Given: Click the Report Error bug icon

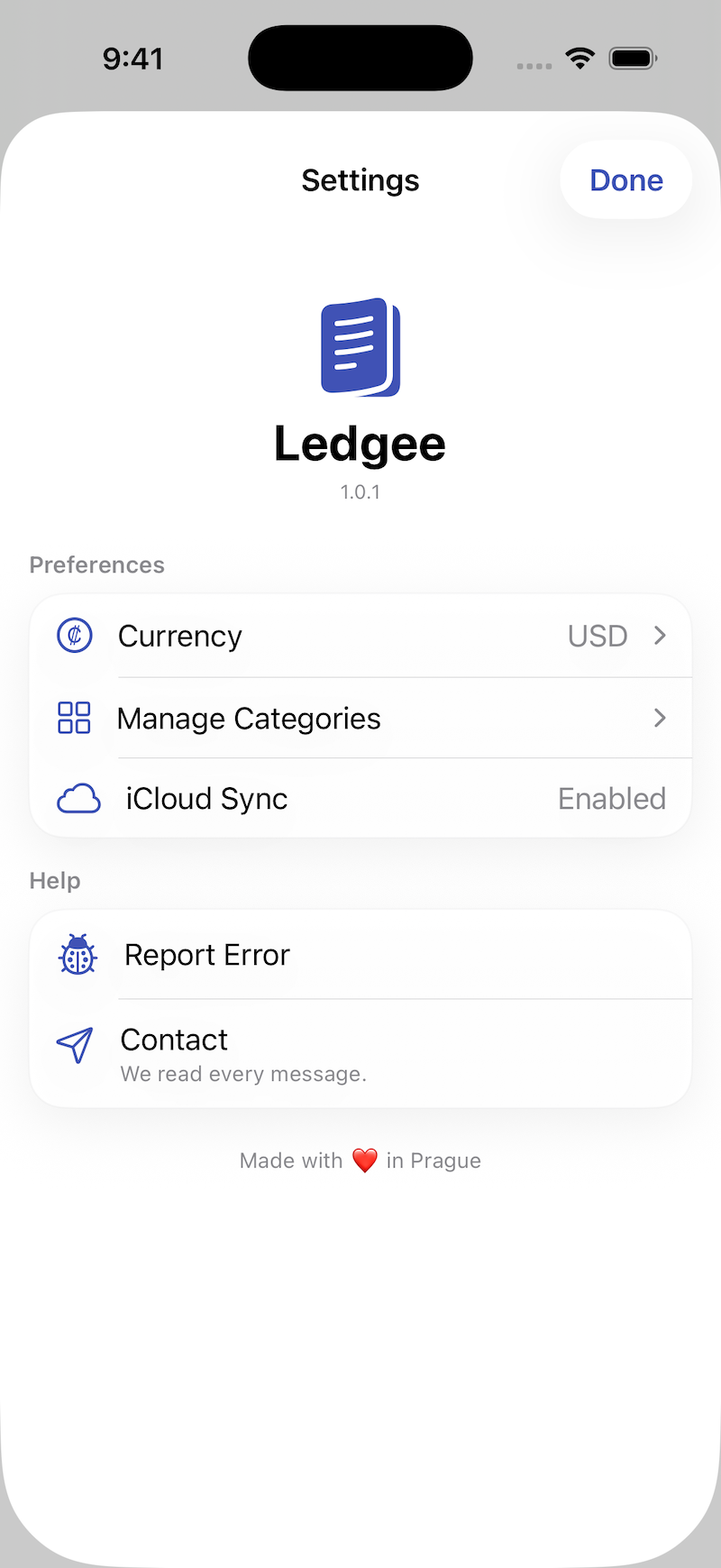Looking at the screenshot, I should pos(78,955).
